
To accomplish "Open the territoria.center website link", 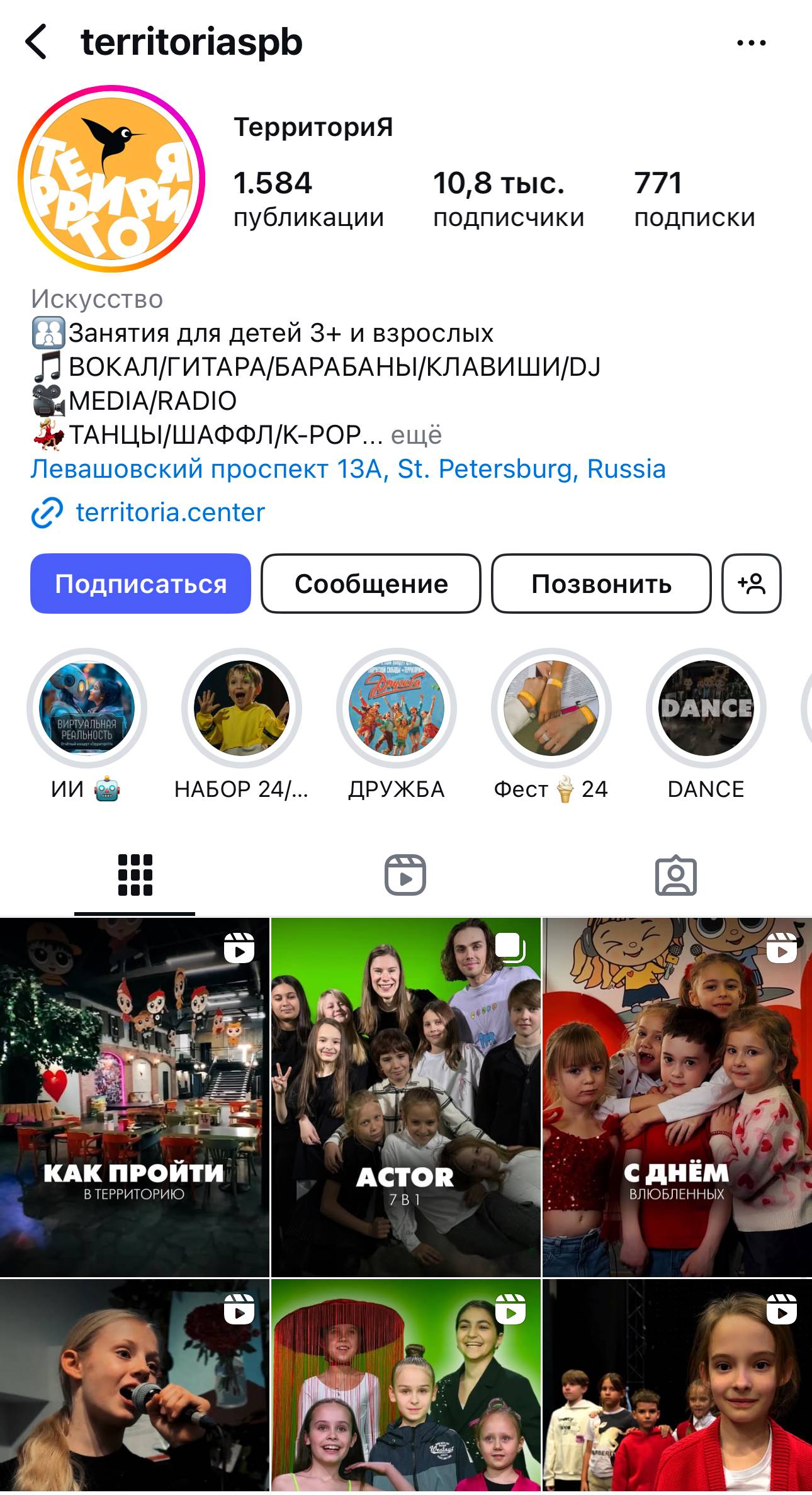I will tap(170, 512).
